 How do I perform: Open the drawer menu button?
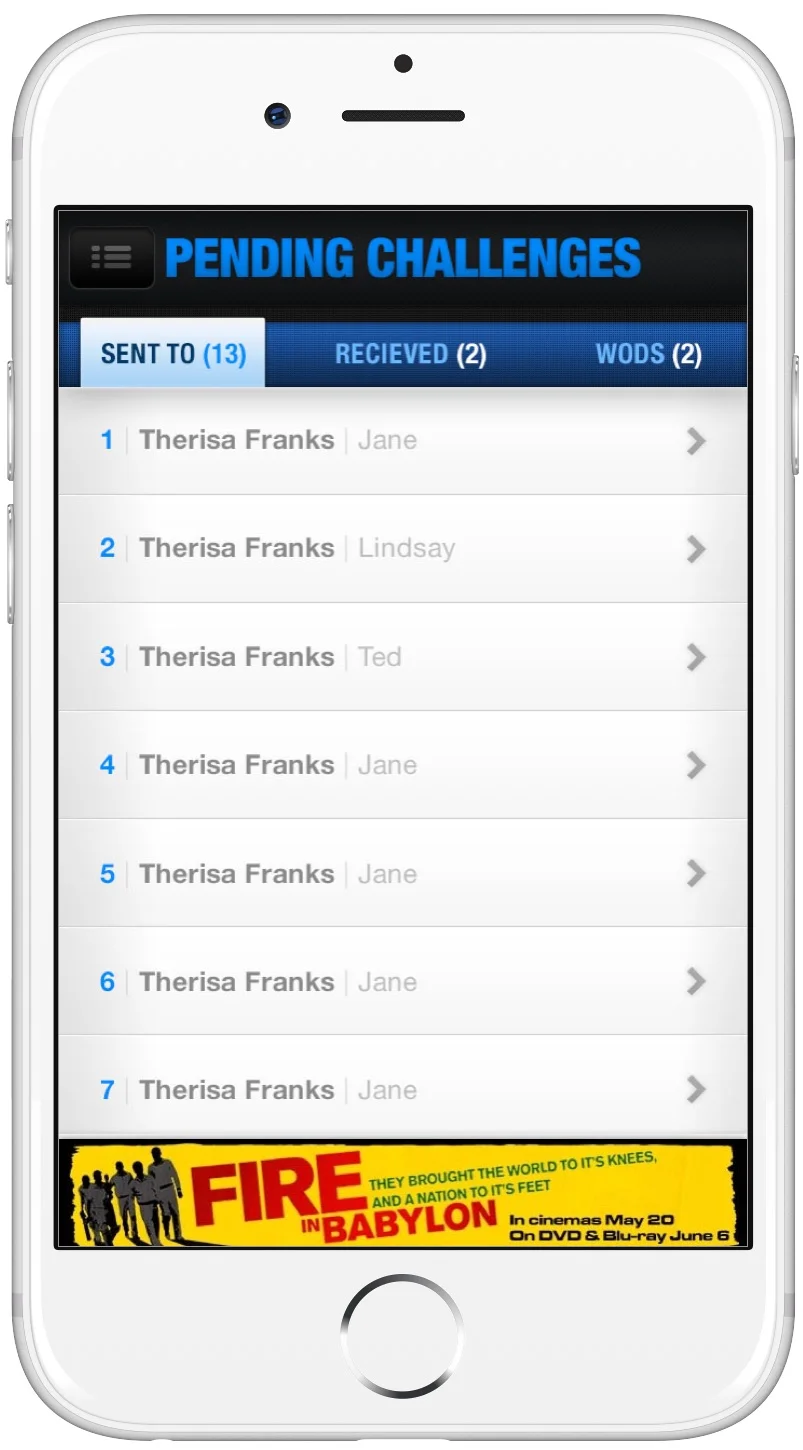(112, 258)
